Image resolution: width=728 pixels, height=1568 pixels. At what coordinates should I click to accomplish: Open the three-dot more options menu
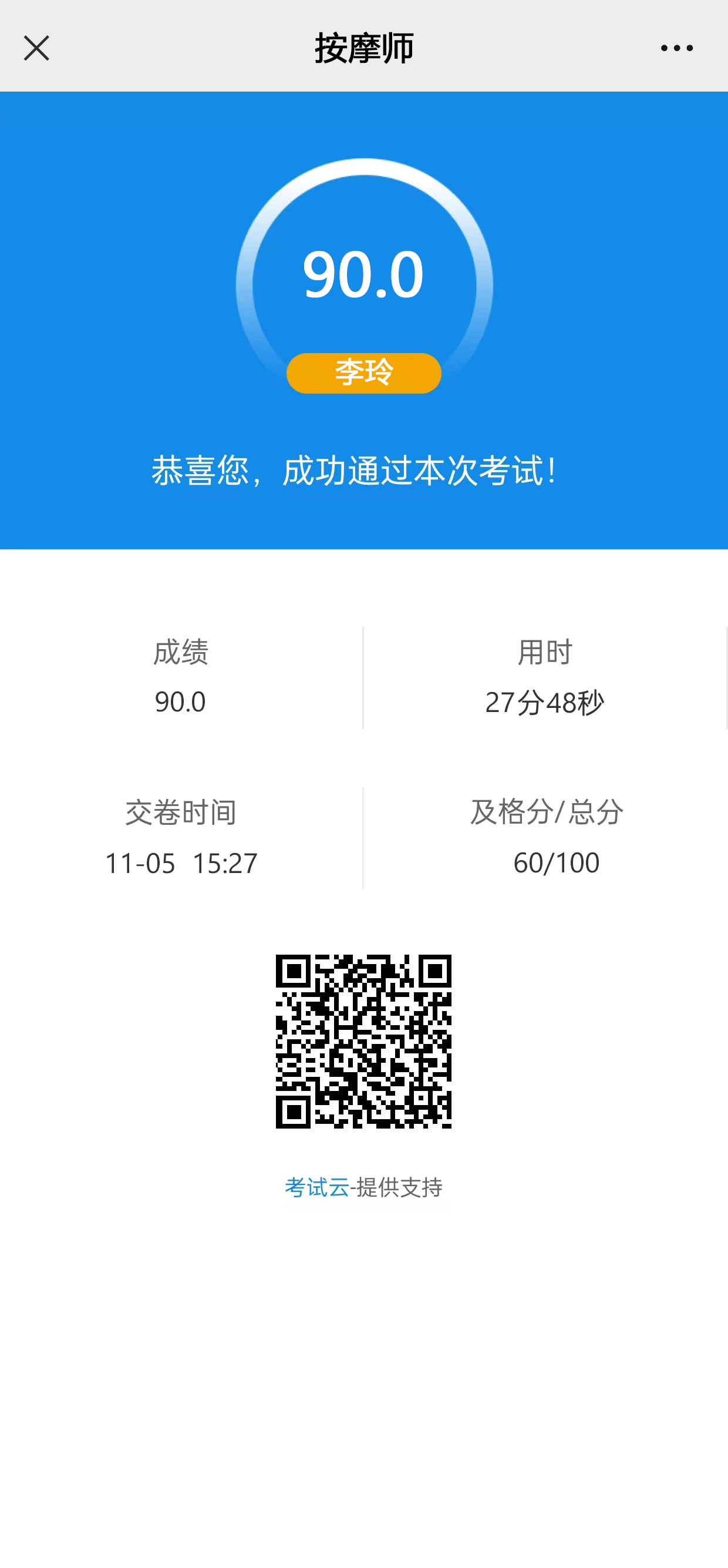point(676,48)
